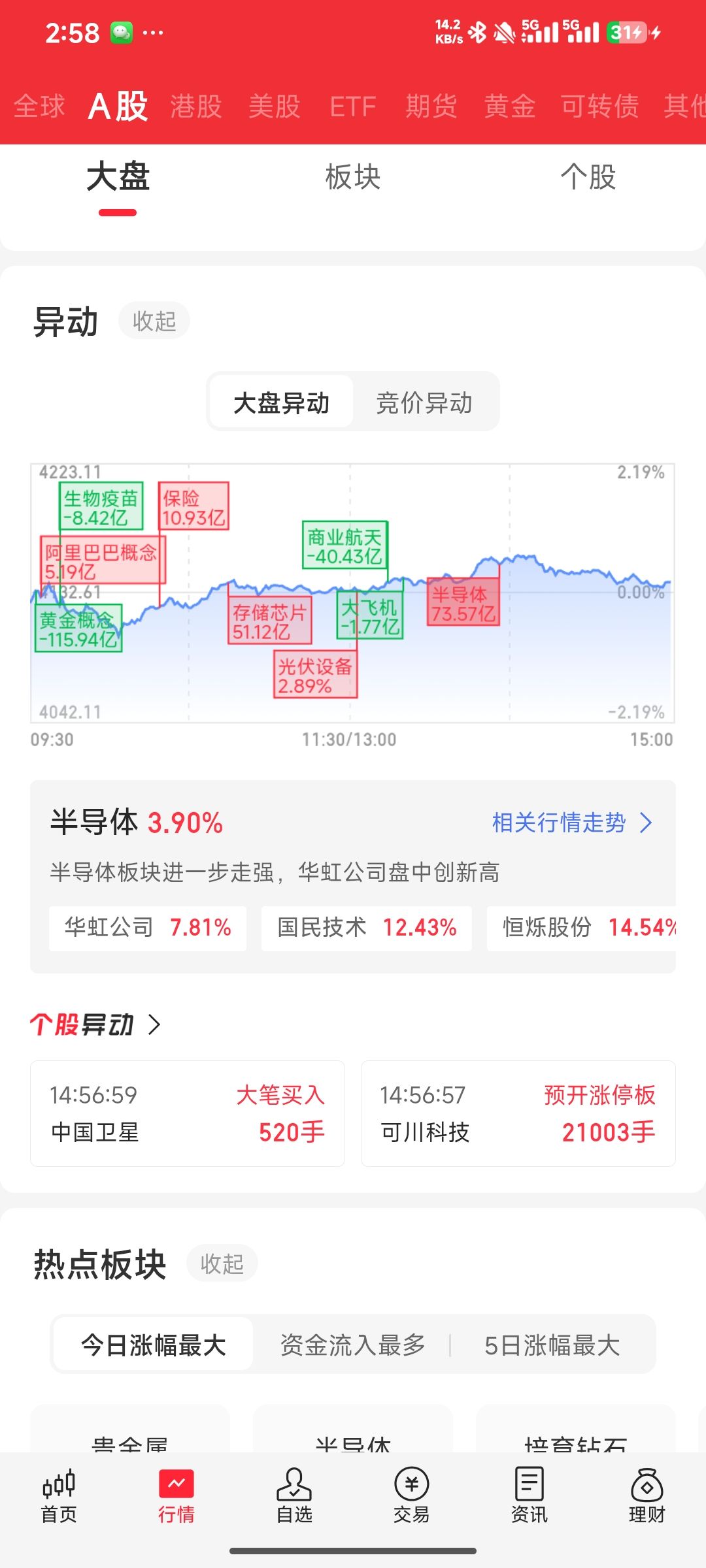Open 交易 in bottom navigation
This screenshot has height=1568, width=706.
pos(412,1495)
